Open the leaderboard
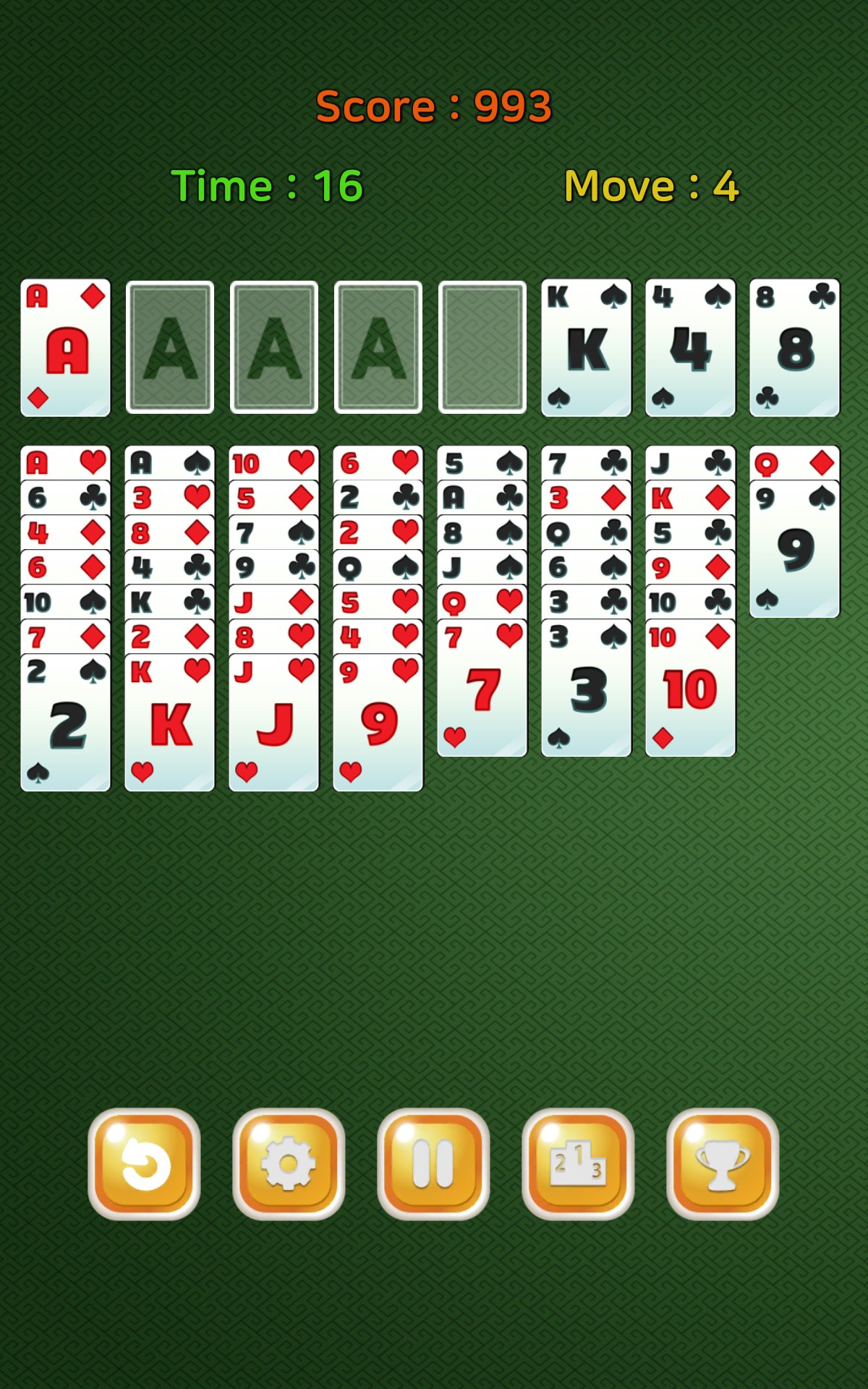 click(578, 1164)
